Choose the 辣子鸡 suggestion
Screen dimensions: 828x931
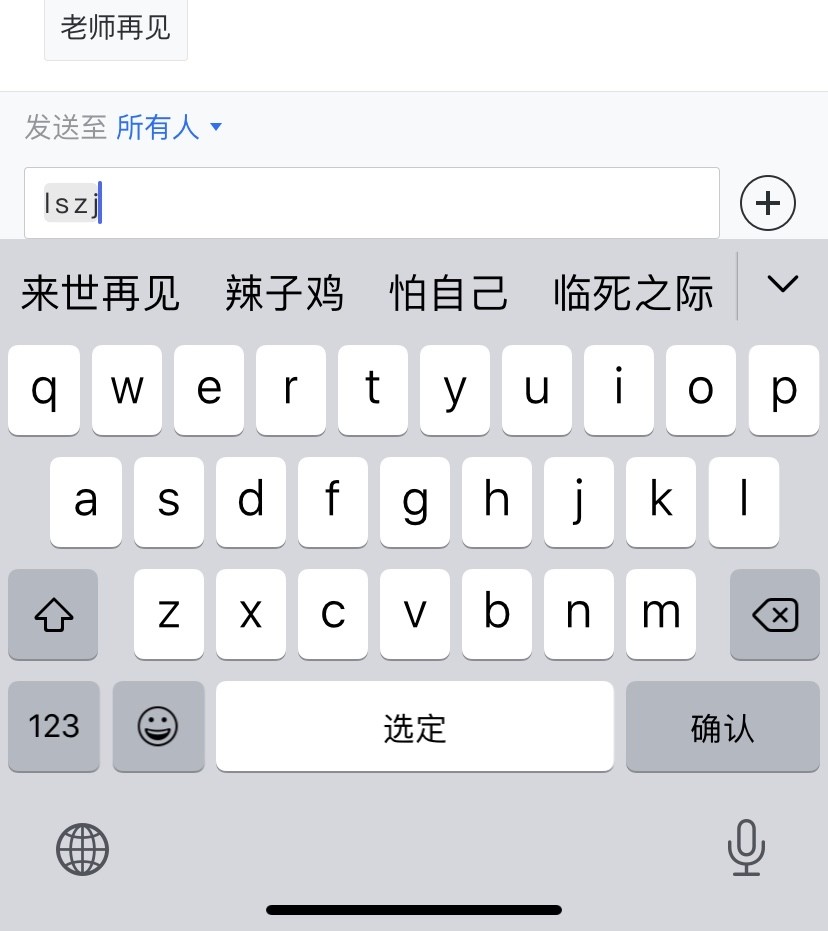[x=284, y=294]
